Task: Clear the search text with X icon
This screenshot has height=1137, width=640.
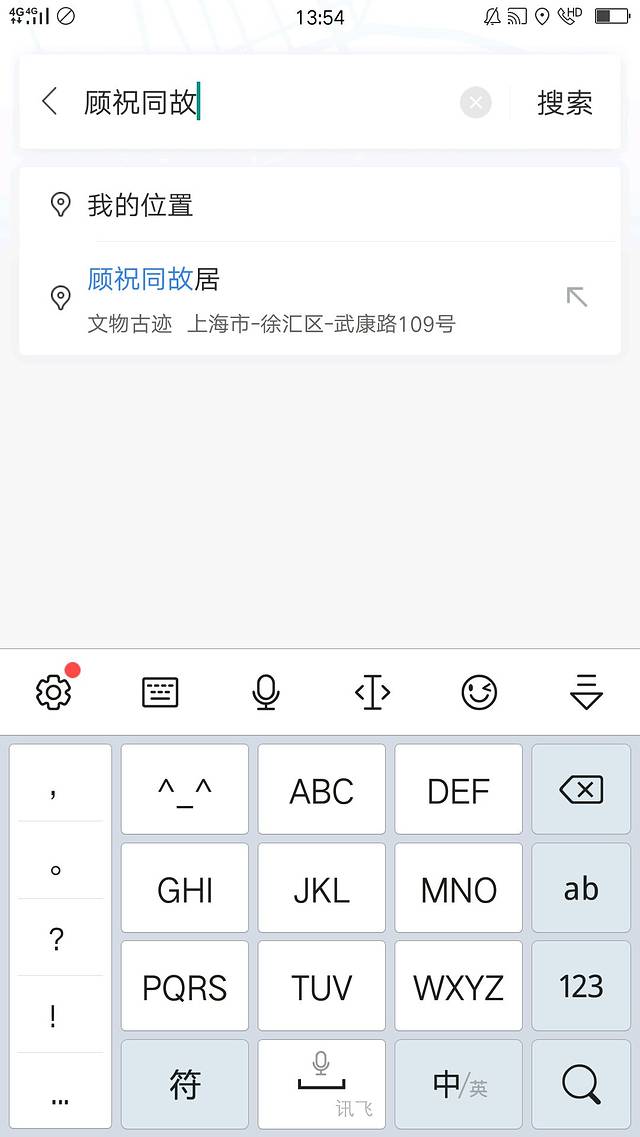Action: pos(476,102)
